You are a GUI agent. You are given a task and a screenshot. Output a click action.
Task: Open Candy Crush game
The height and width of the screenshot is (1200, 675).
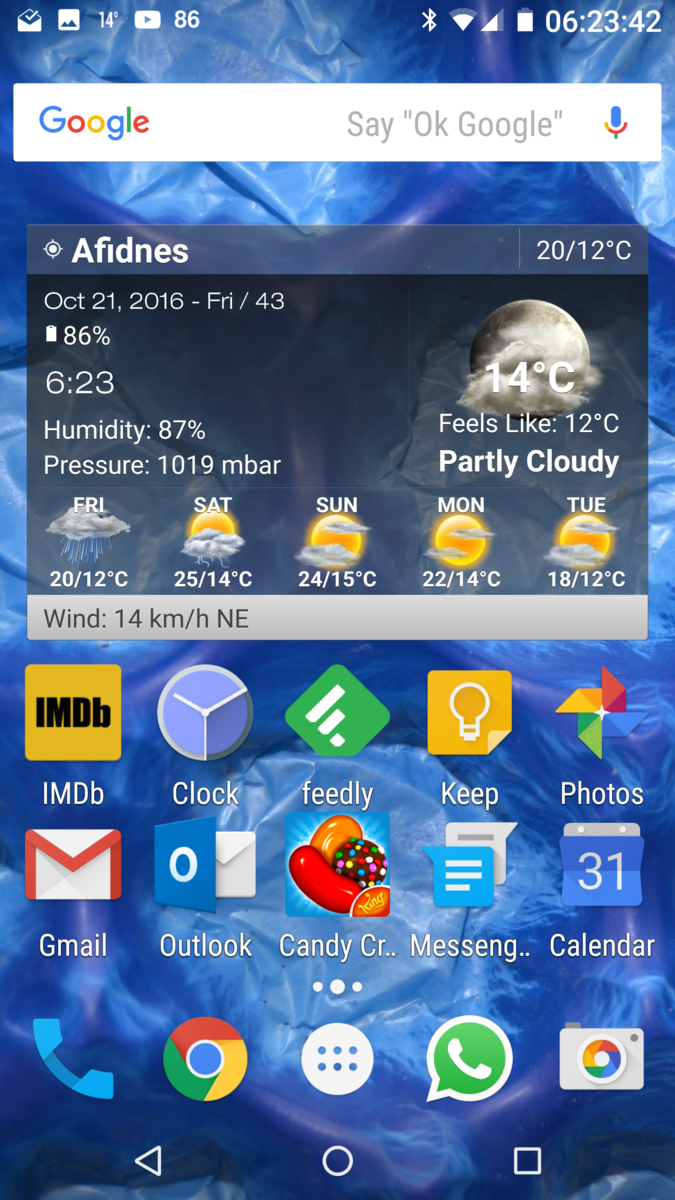point(337,865)
